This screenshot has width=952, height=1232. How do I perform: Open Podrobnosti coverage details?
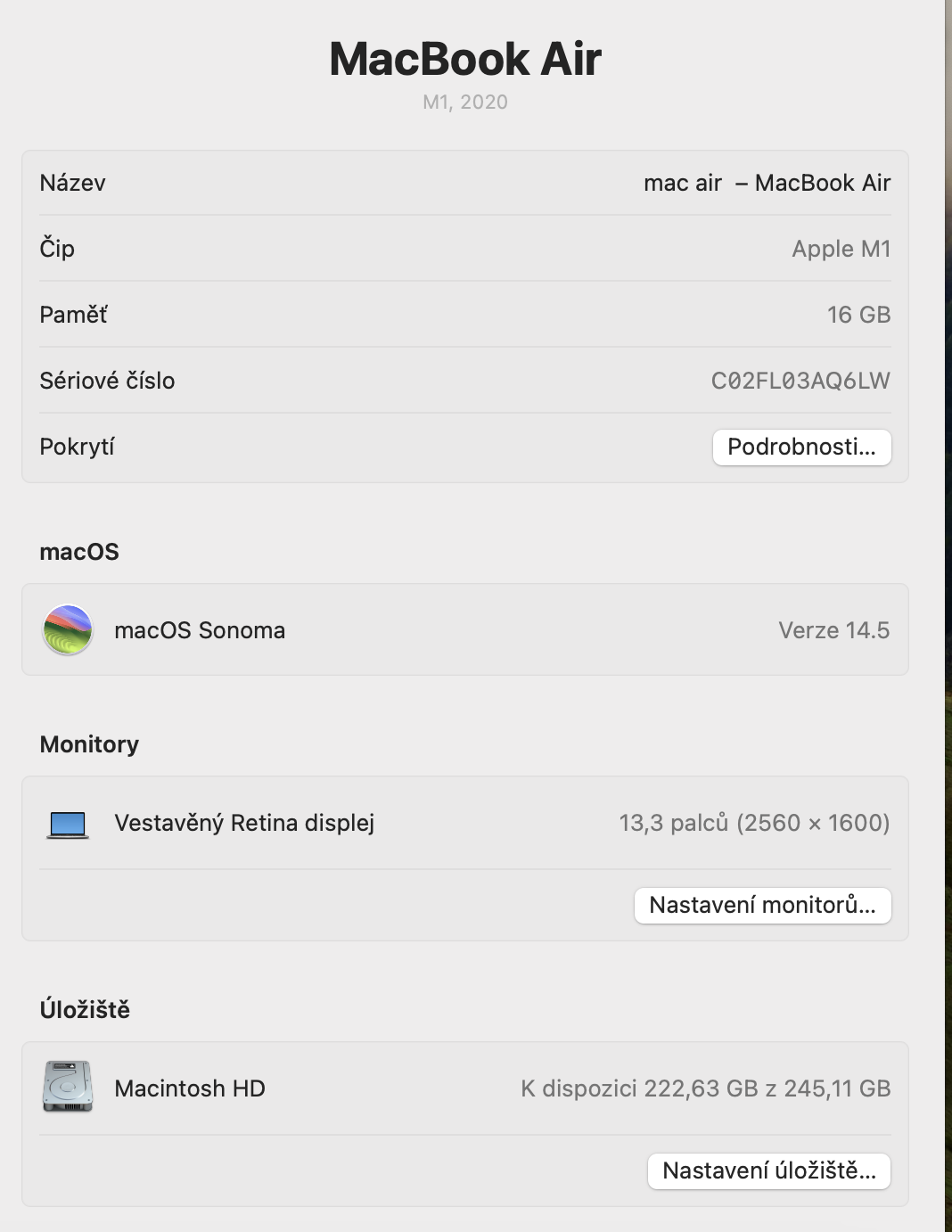point(801,448)
